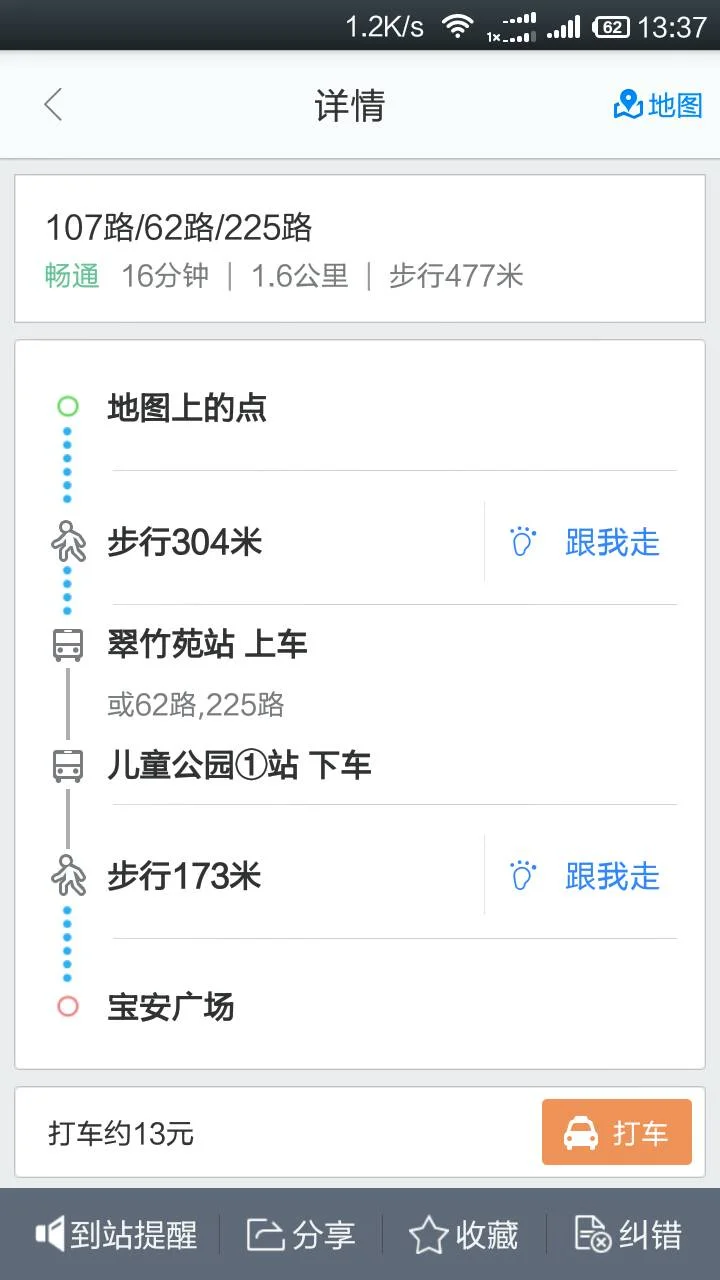Screen dimensions: 720x1280
Task: Tap the walking icon next to 步行304米
Action: (66, 542)
